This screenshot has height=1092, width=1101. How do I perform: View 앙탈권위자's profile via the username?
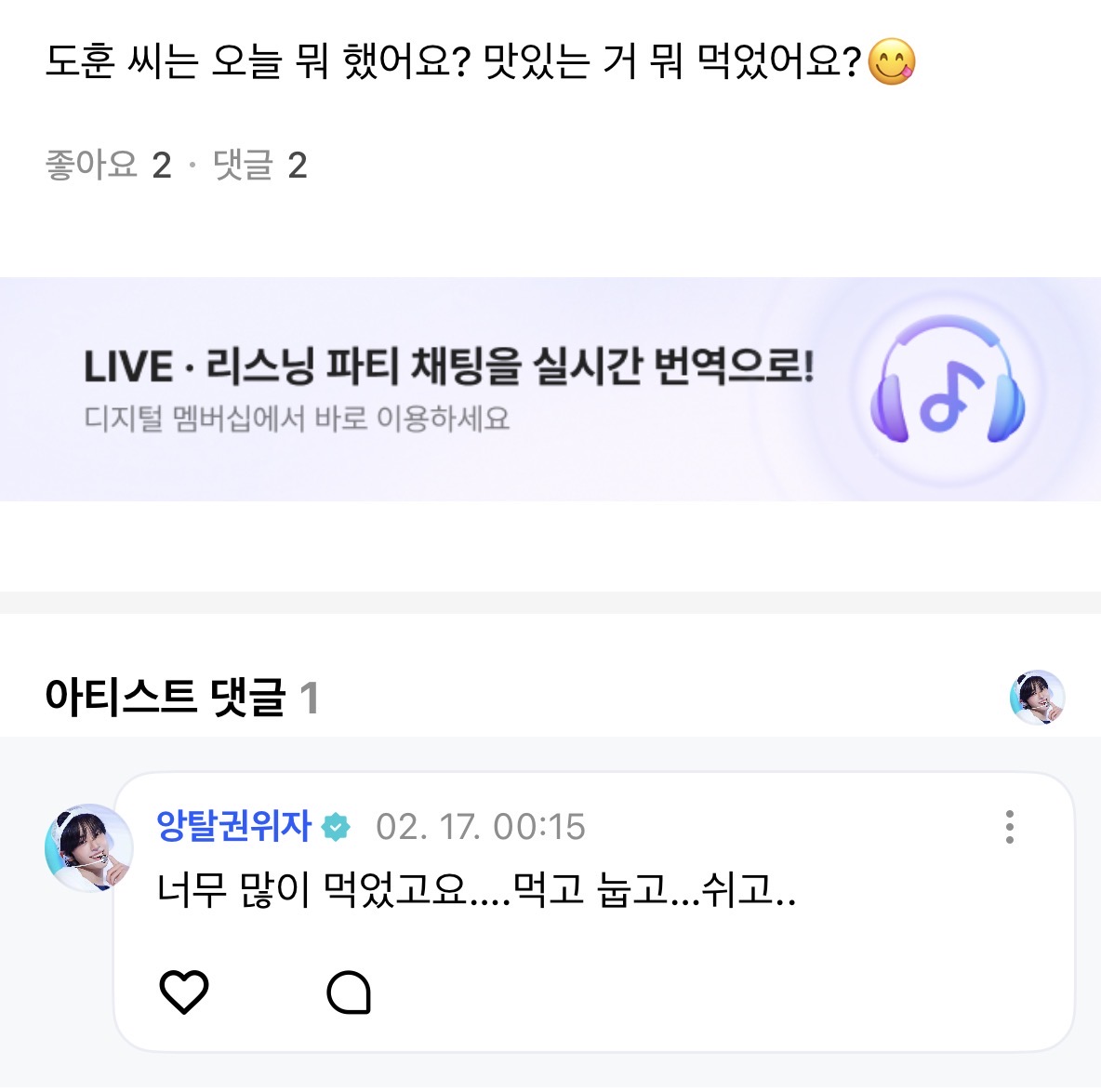[233, 826]
